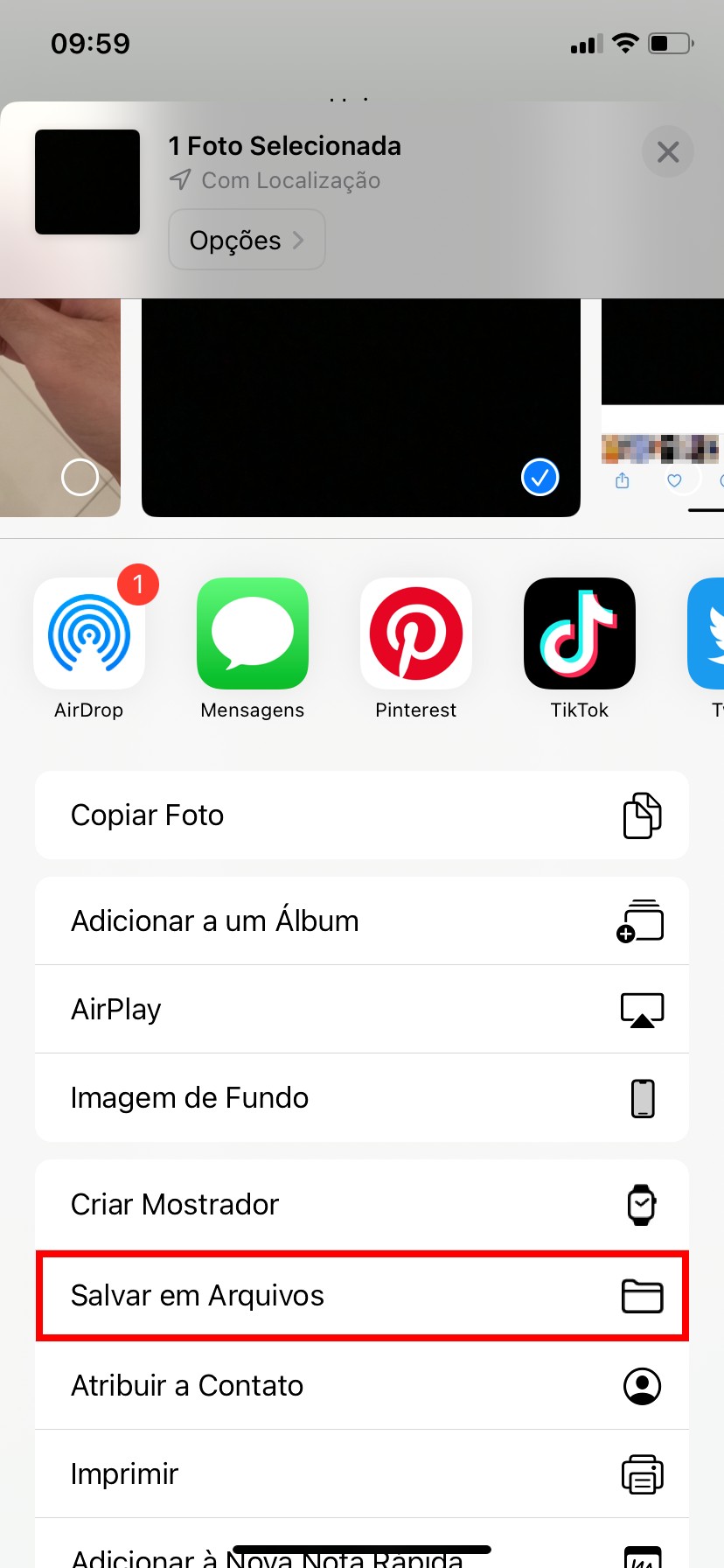724x1568 pixels.
Task: Share the photo to TikTok
Action: 579,633
